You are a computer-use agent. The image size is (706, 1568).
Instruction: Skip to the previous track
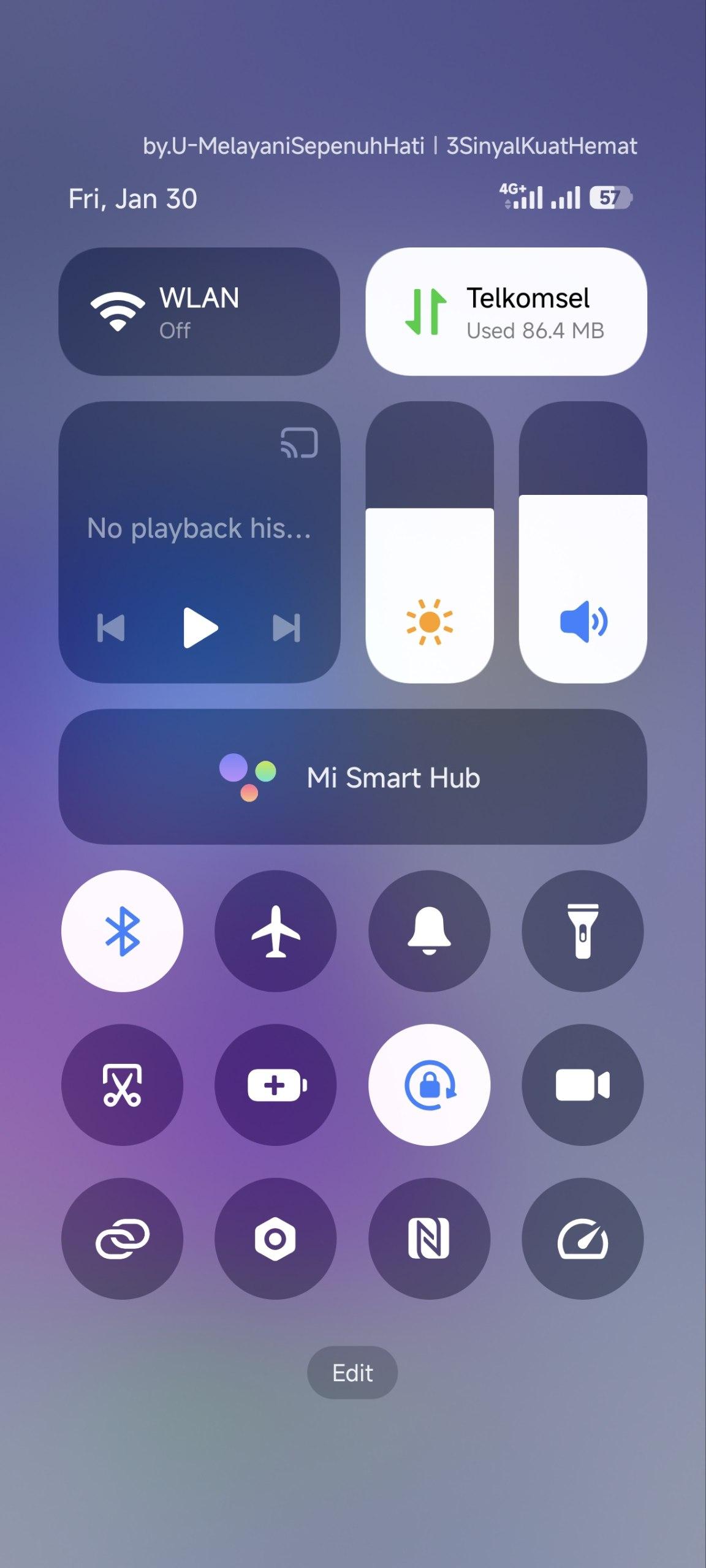point(111,628)
